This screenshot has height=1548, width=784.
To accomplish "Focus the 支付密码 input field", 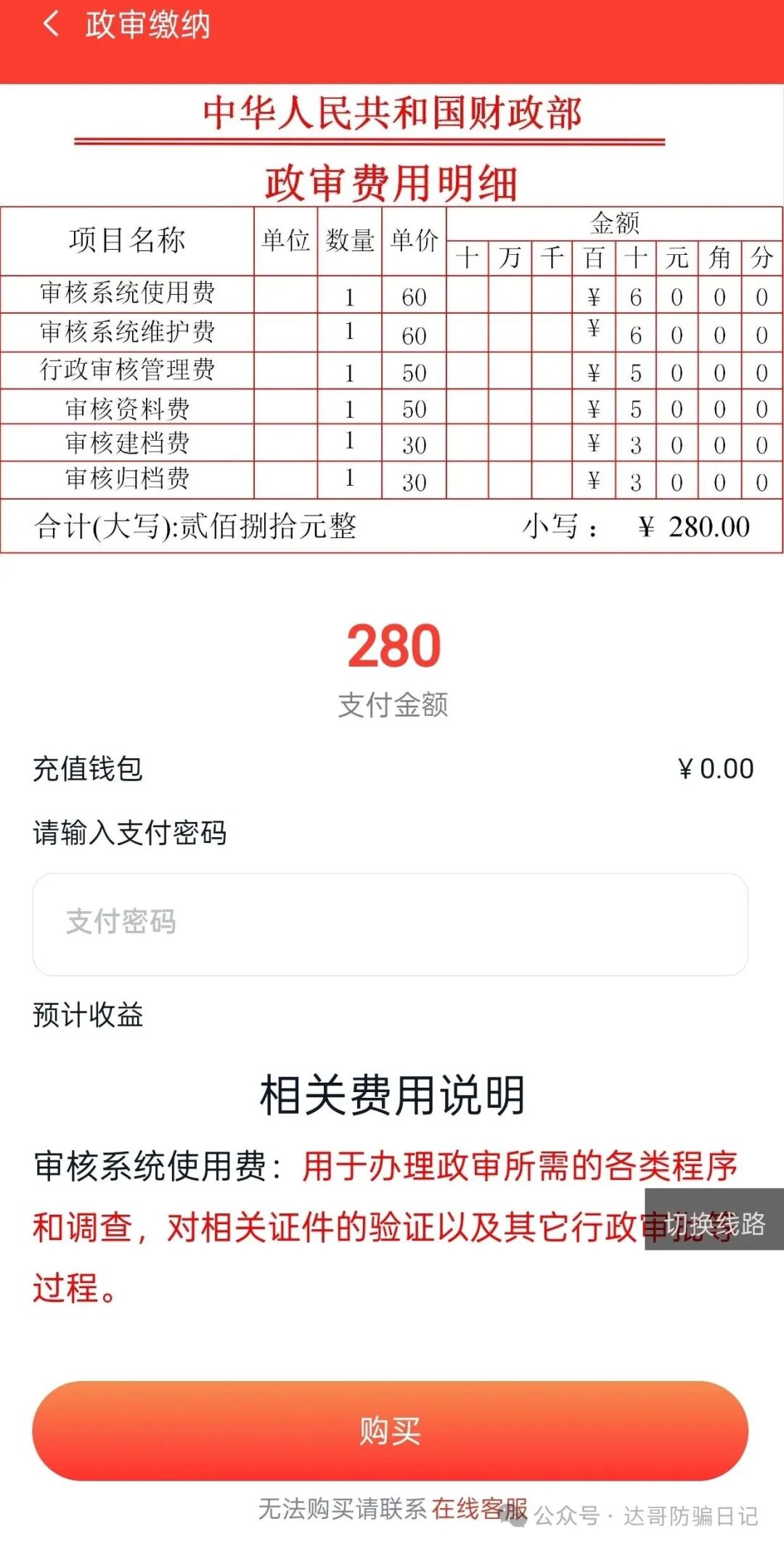I will (390, 924).
